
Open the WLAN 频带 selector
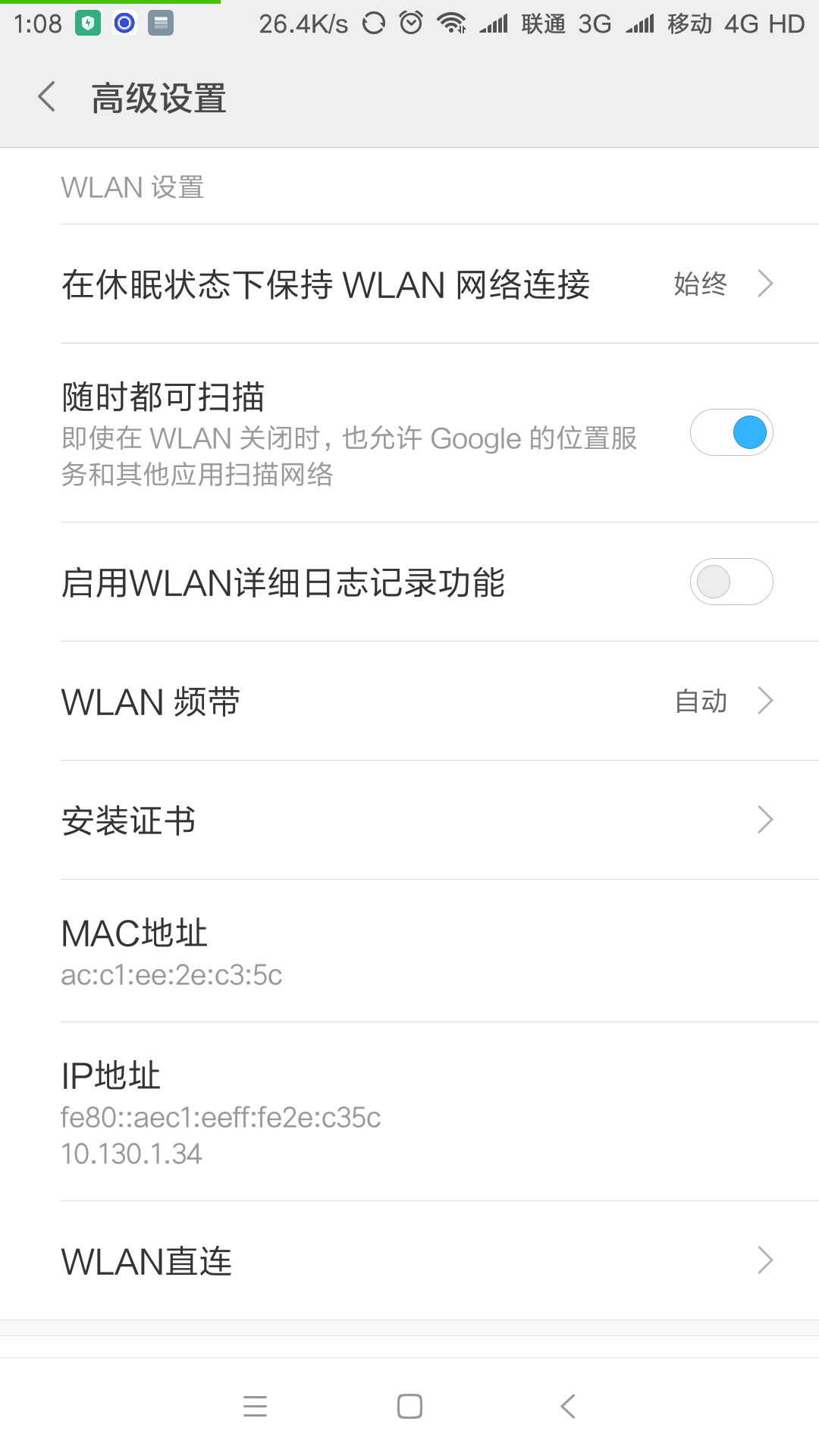point(409,701)
